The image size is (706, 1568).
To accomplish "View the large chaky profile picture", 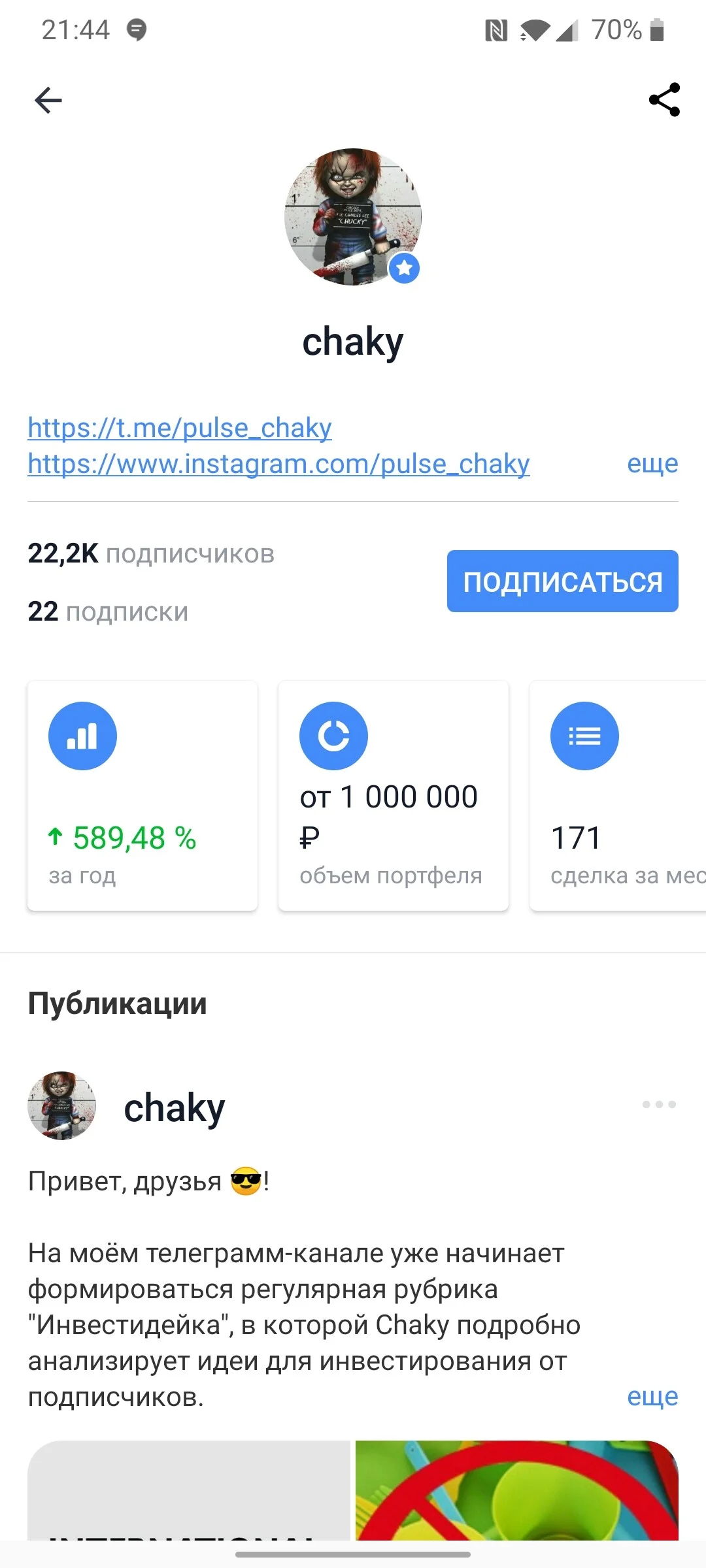I will [353, 217].
